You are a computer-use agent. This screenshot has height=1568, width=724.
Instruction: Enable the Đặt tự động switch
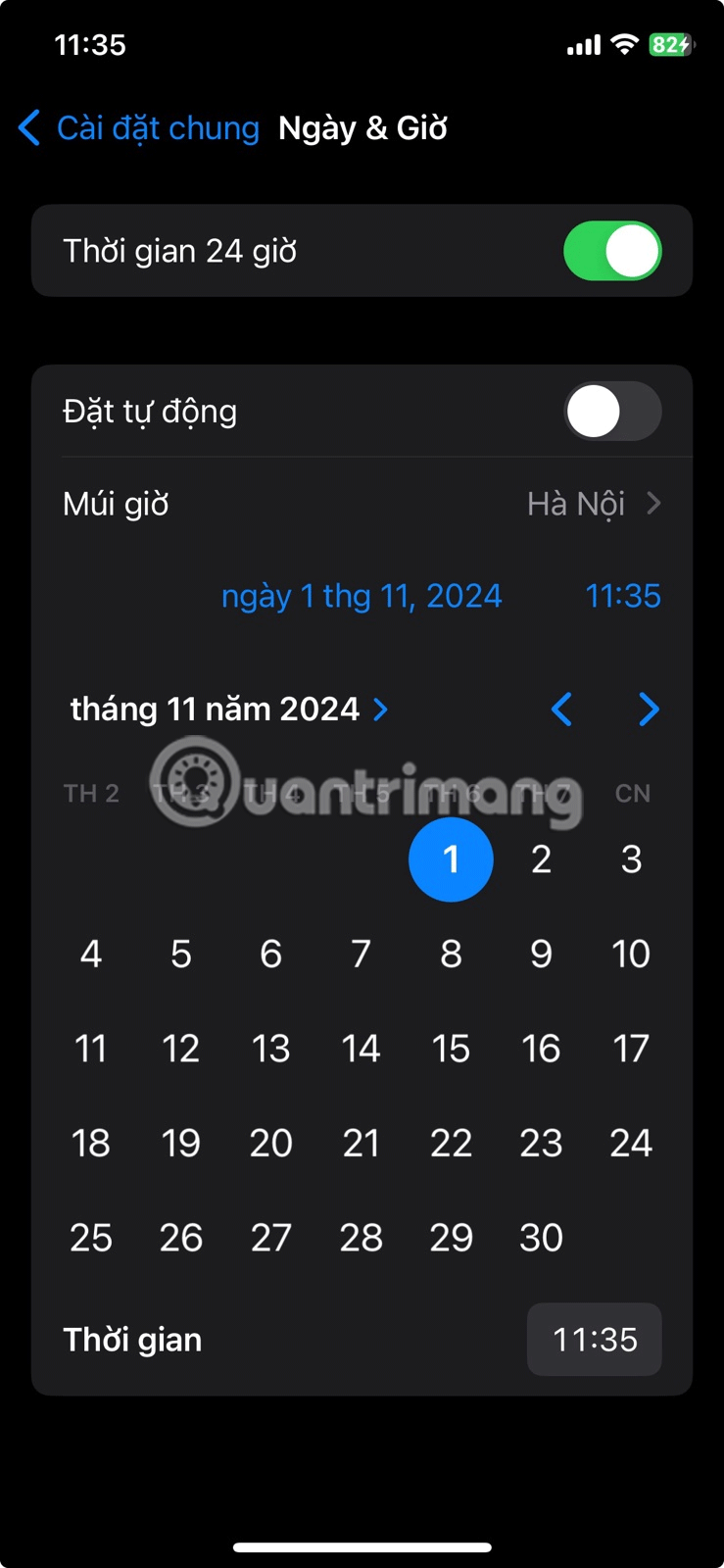pos(612,411)
